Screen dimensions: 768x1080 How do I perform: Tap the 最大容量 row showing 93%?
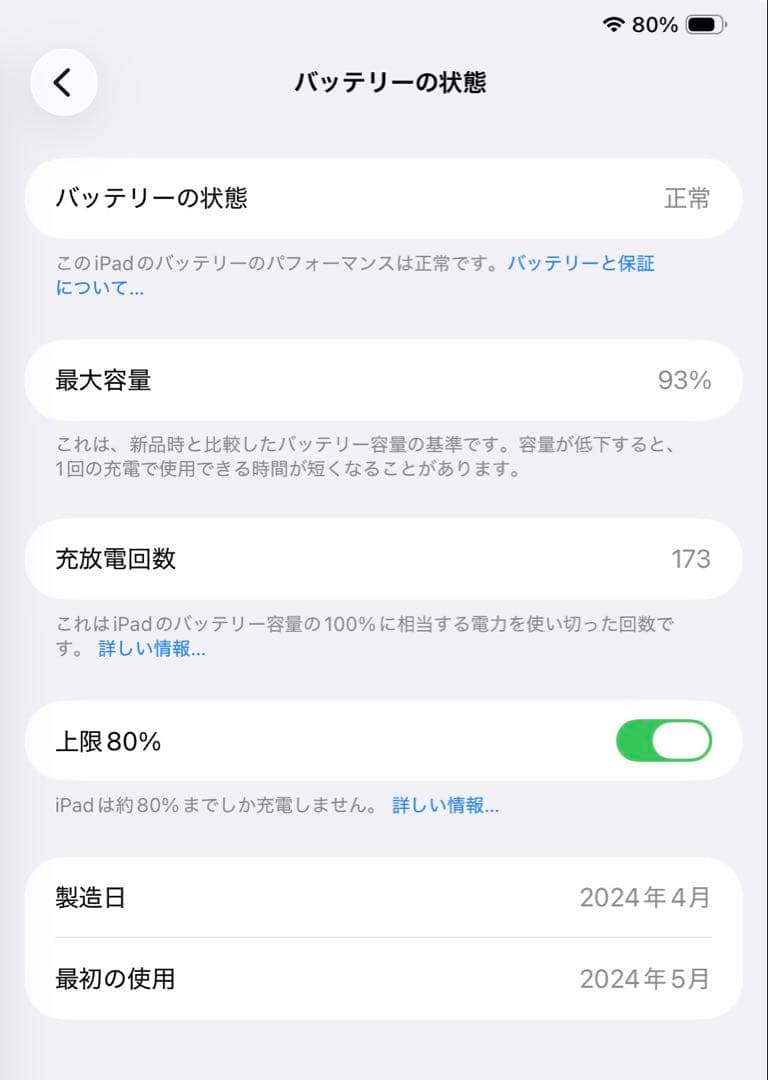[x=384, y=380]
